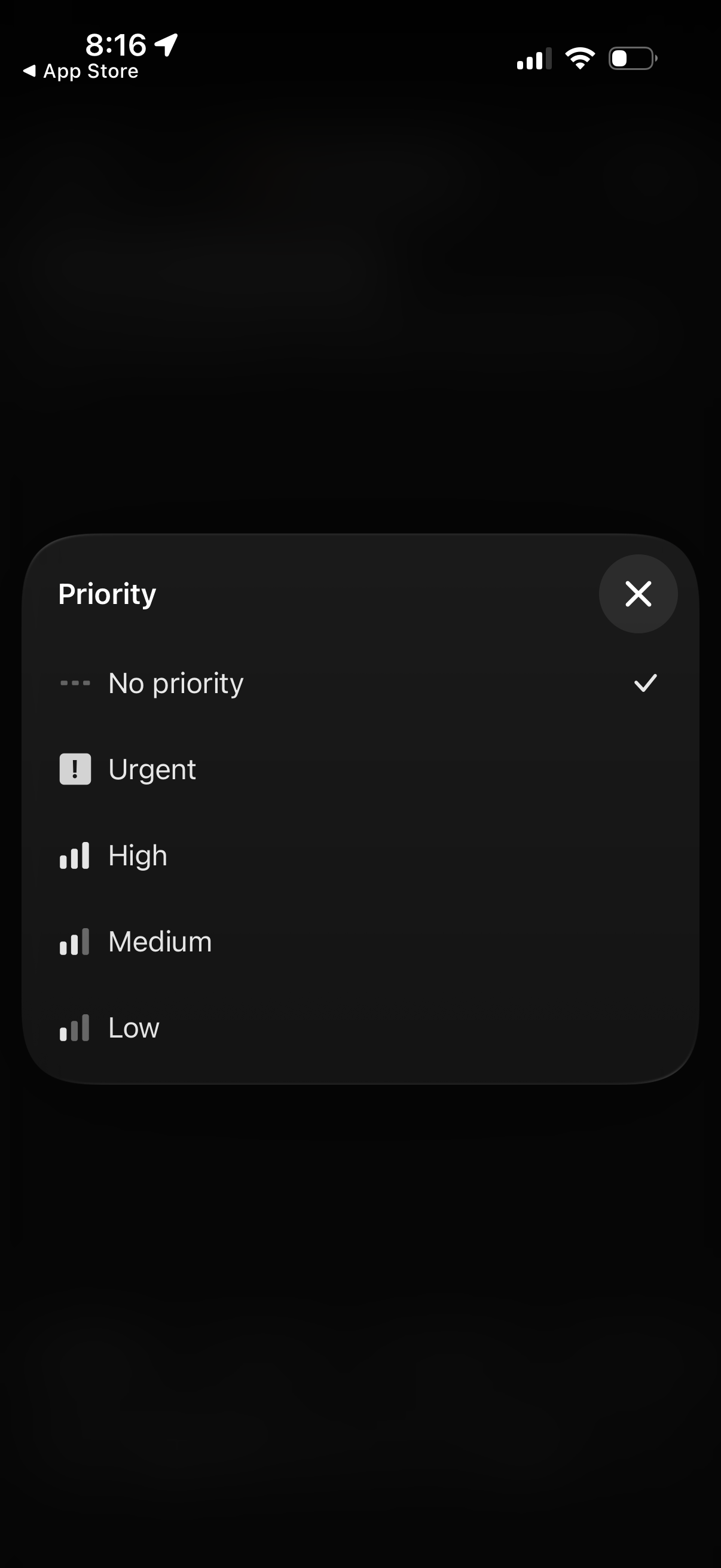Click the High priority bars icon
721x1568 pixels.
(x=74, y=855)
